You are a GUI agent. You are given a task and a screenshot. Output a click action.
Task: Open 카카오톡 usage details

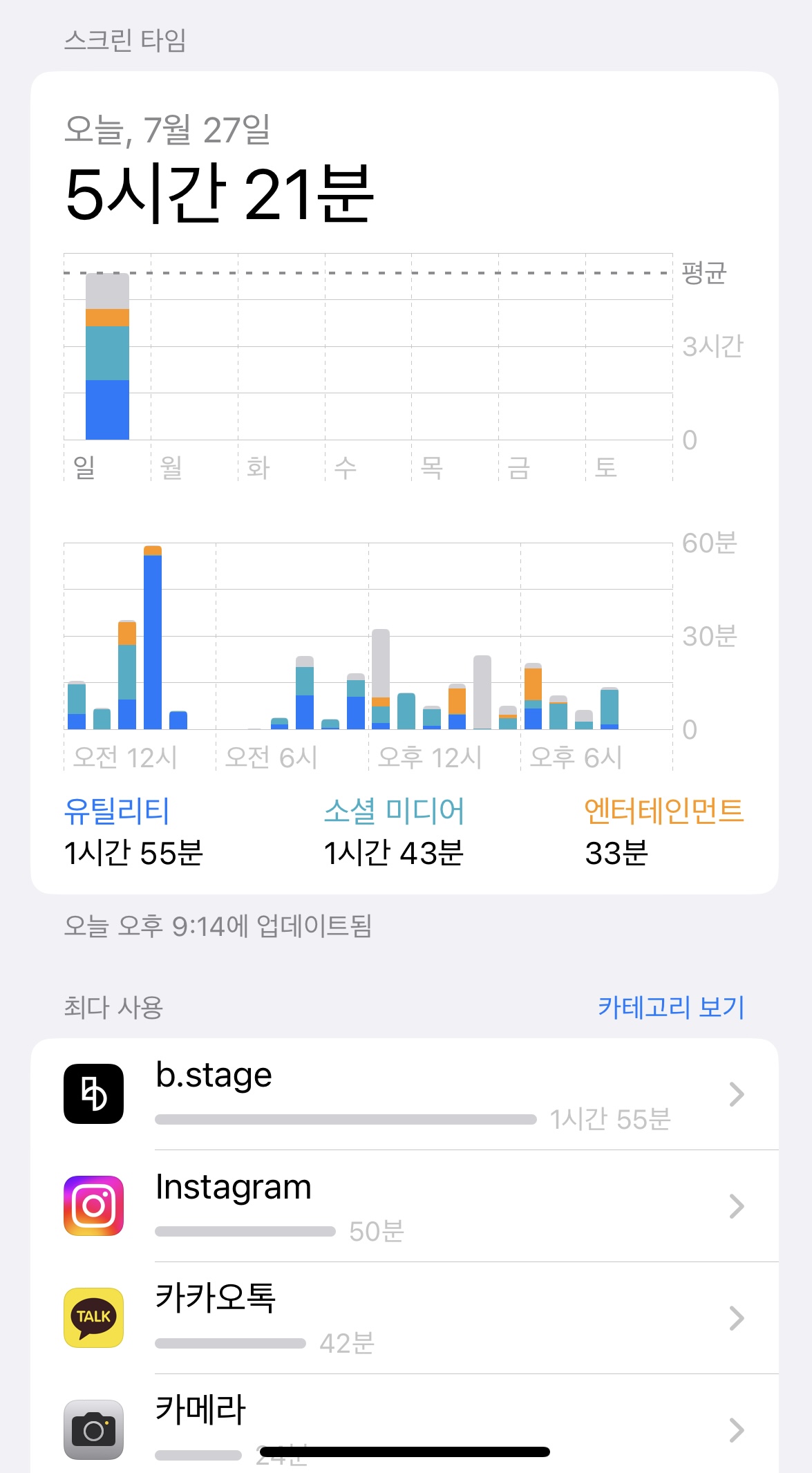[x=404, y=1318]
